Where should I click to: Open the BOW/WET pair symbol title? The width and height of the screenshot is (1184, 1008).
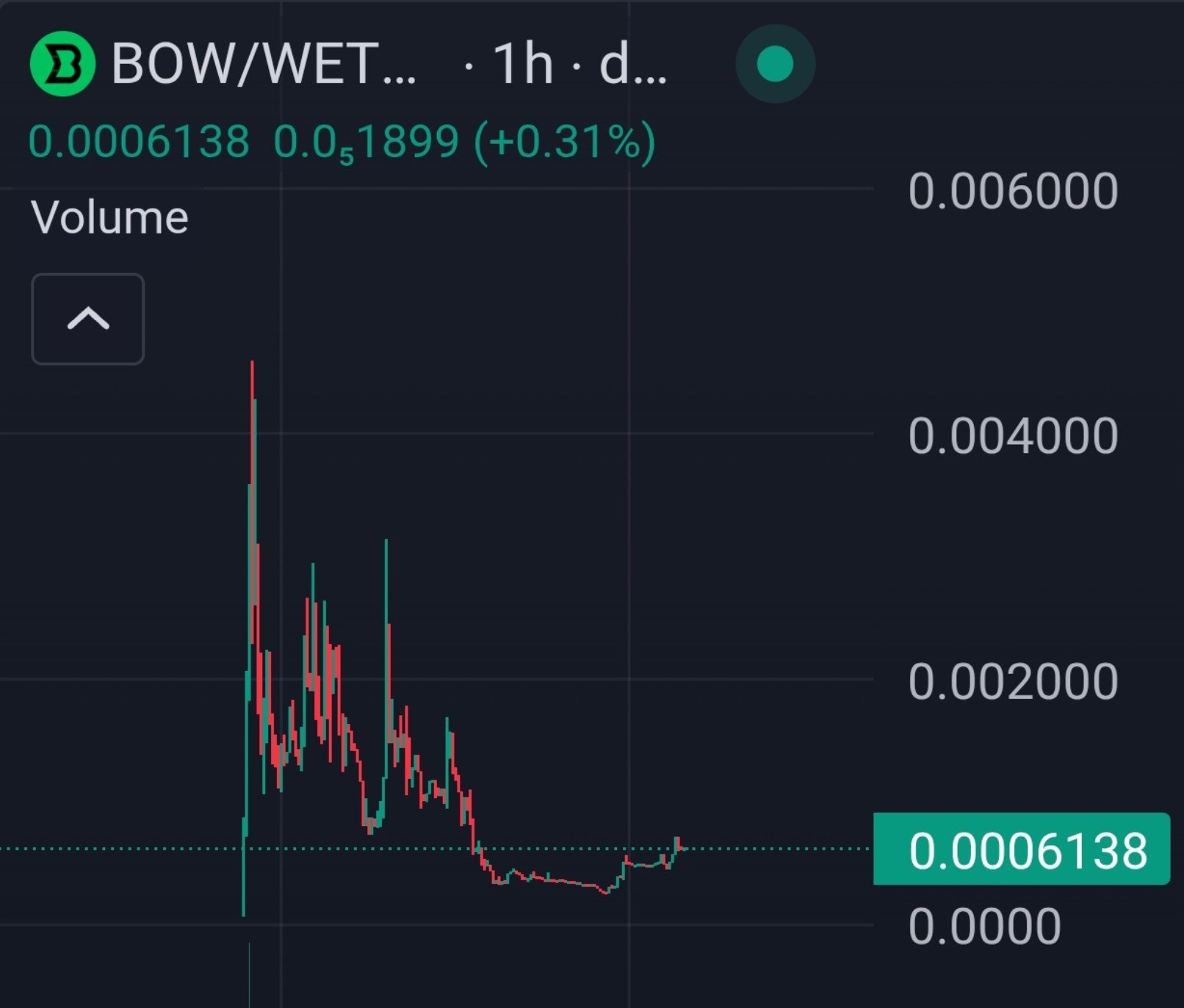pyautogui.click(x=264, y=64)
